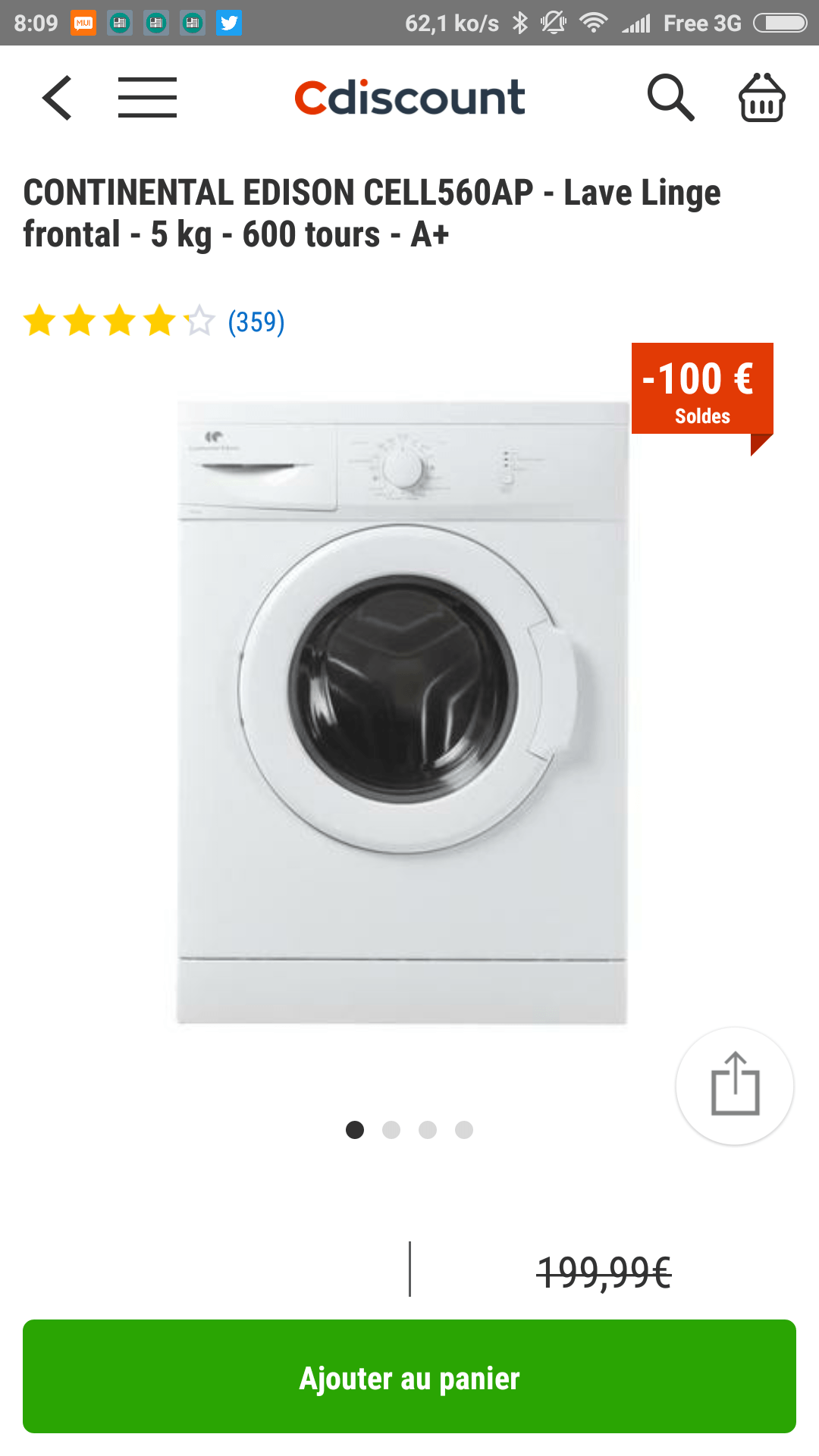Viewport: 819px width, 1456px height.
Task: Expand the hamburger menu options
Action: [147, 97]
